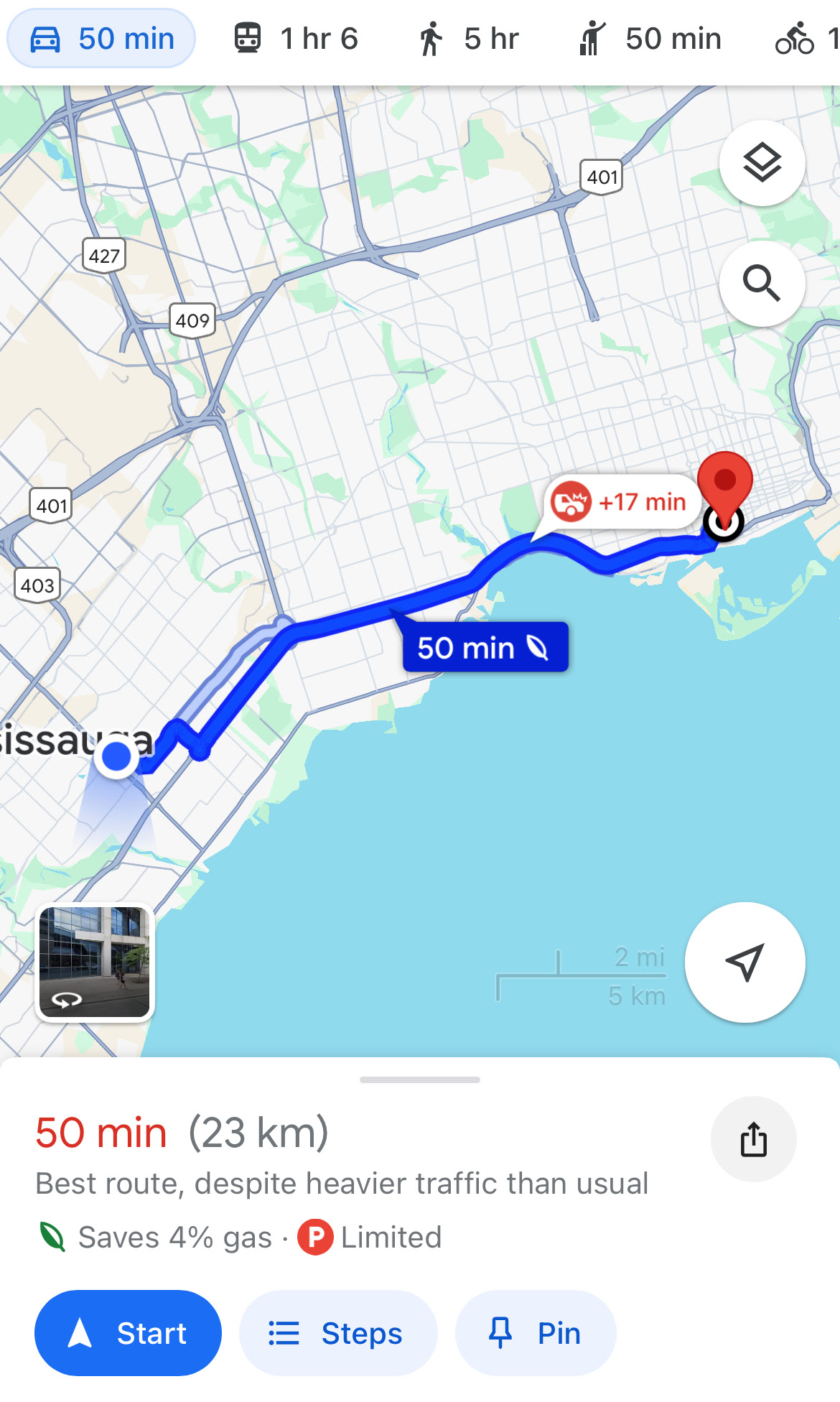Image resolution: width=840 pixels, height=1402 pixels.
Task: Share these directions
Action: pos(753,1139)
